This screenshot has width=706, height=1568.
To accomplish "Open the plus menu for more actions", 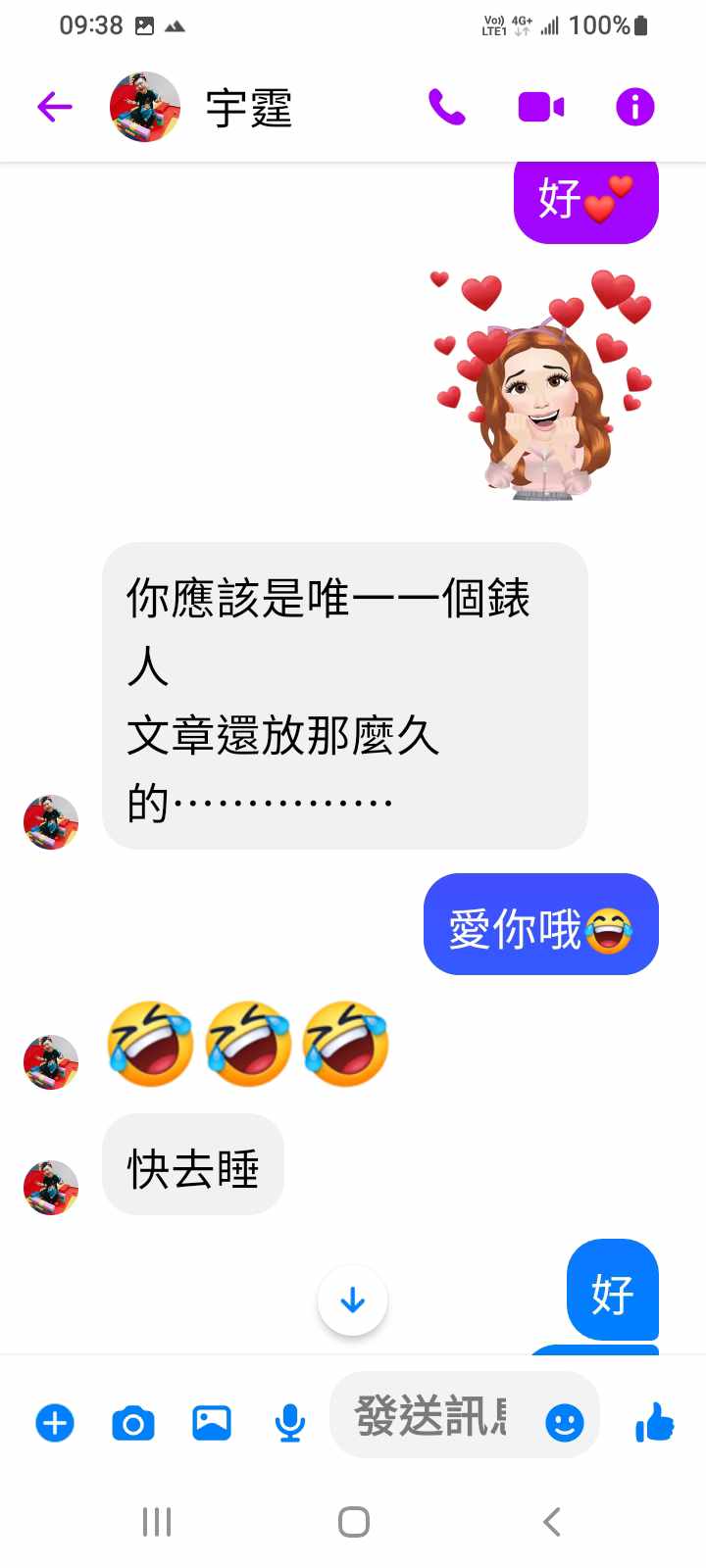I will [x=55, y=1422].
